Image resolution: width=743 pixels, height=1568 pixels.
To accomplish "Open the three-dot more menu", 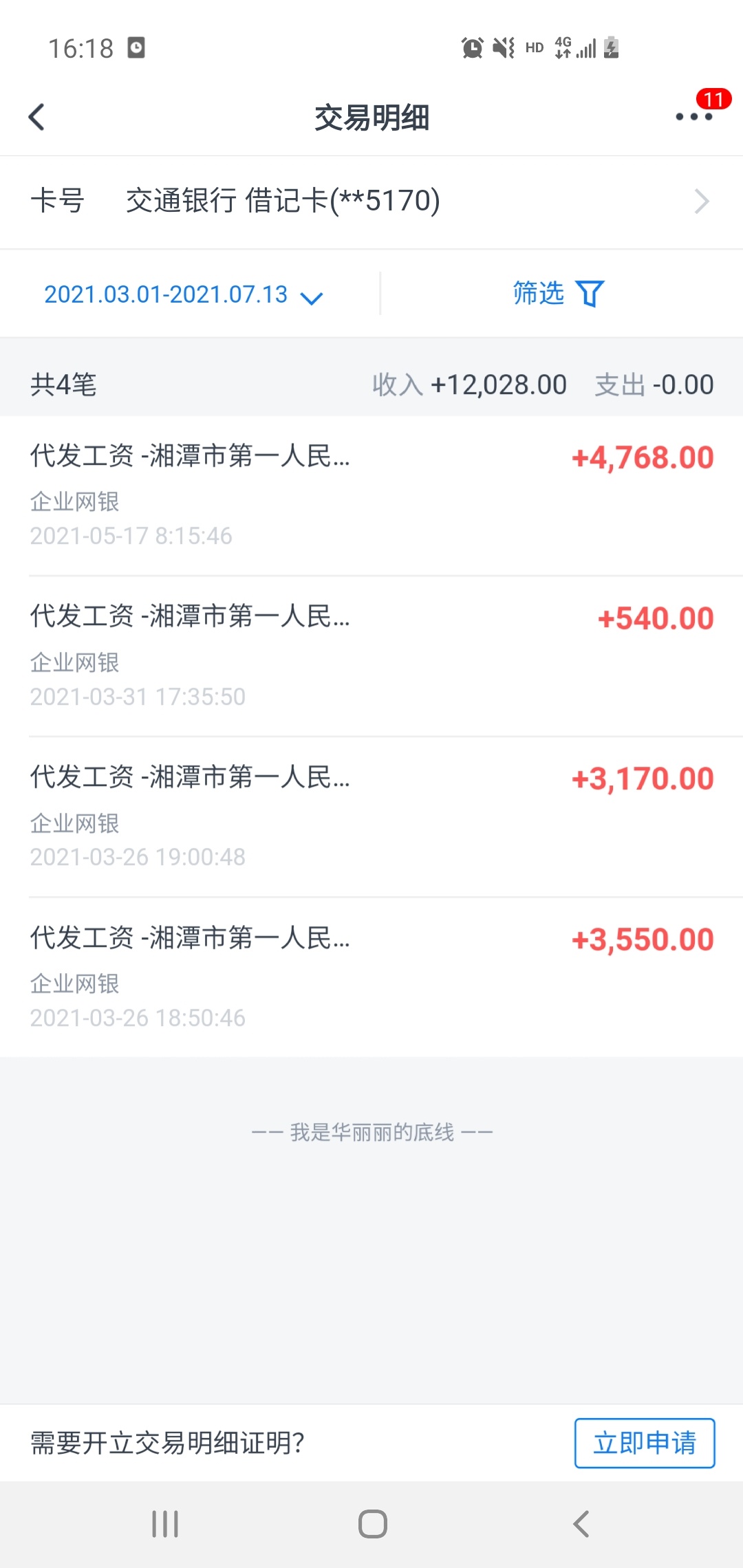I will click(693, 117).
